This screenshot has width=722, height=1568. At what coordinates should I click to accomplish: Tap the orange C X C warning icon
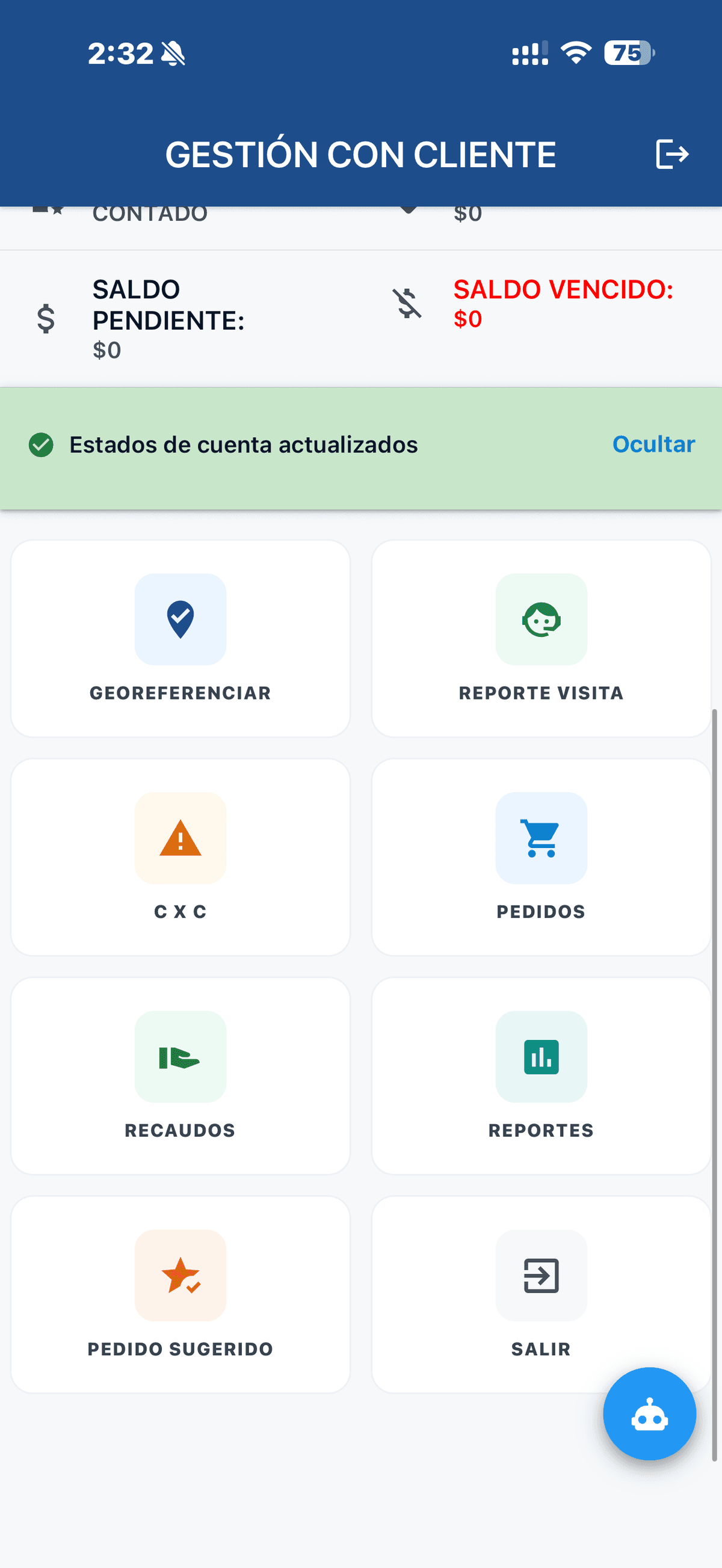click(x=180, y=839)
